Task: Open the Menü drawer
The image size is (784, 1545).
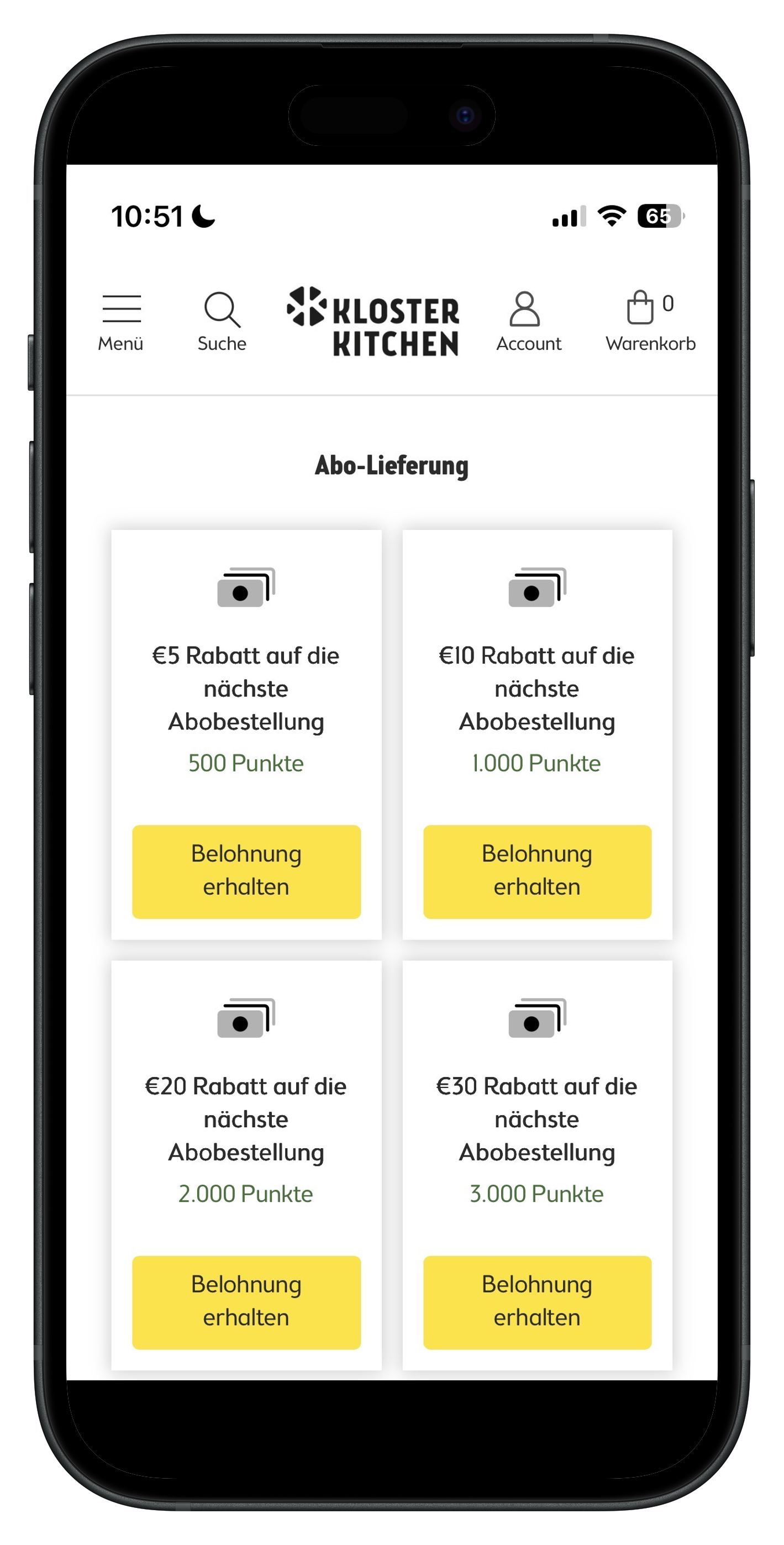Action: pos(120,322)
